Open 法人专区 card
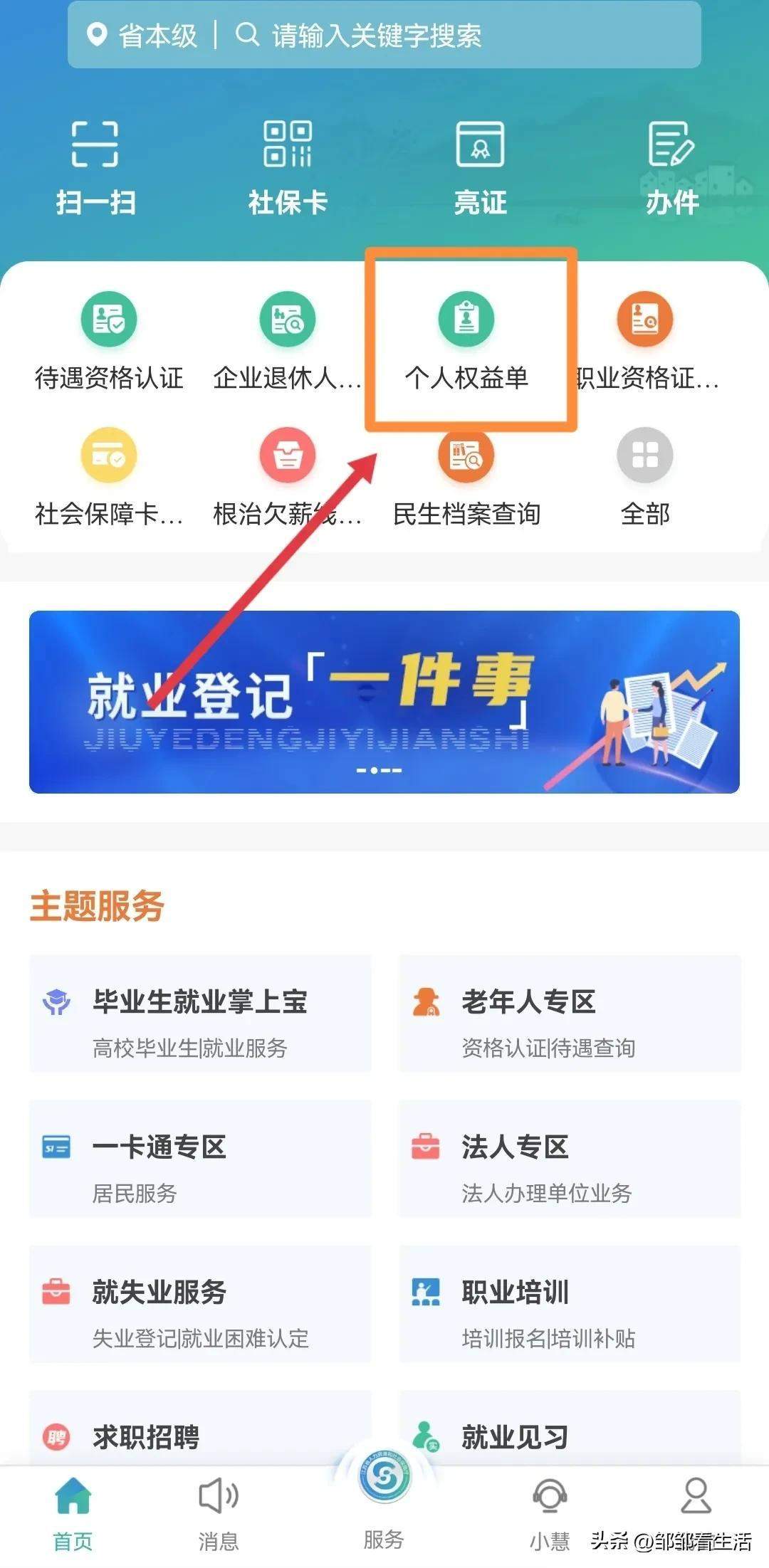Screen dimensions: 769x1568 point(570,1159)
